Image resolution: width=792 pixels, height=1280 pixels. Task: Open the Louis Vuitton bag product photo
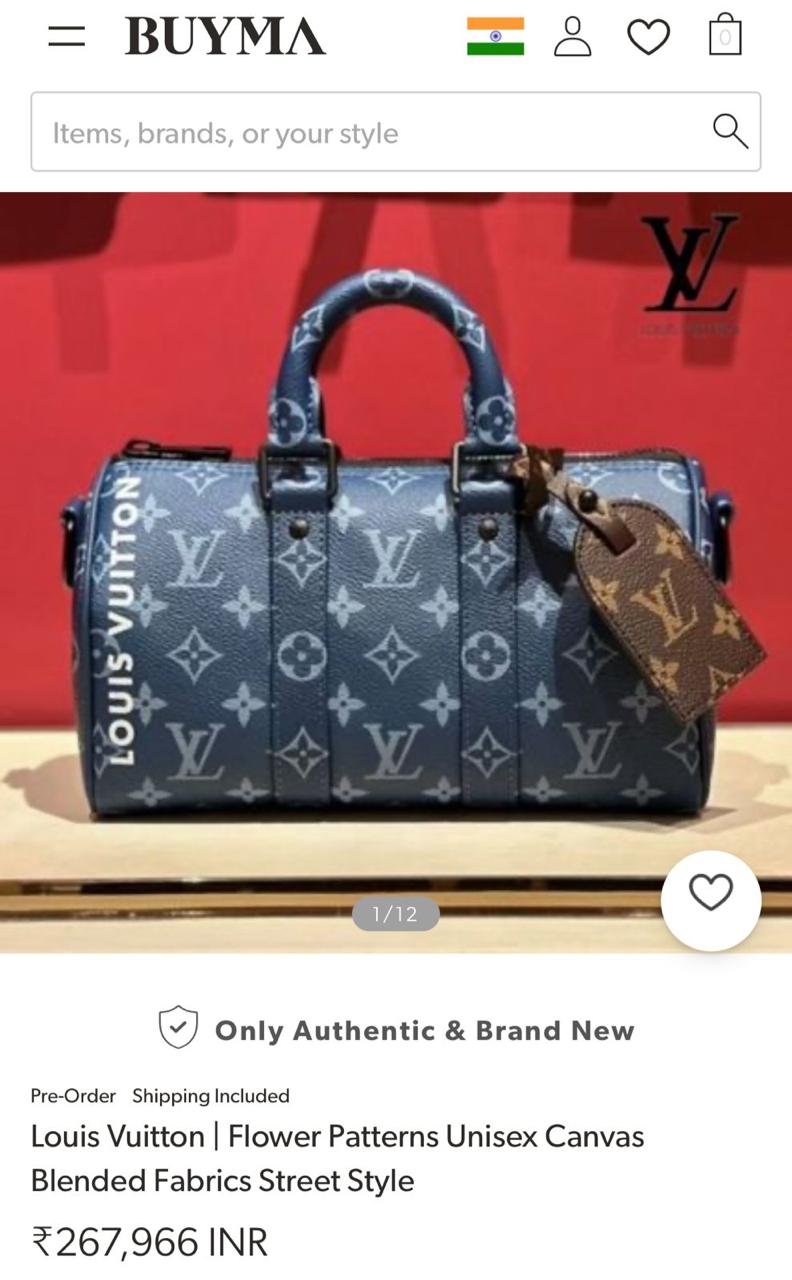(395, 570)
